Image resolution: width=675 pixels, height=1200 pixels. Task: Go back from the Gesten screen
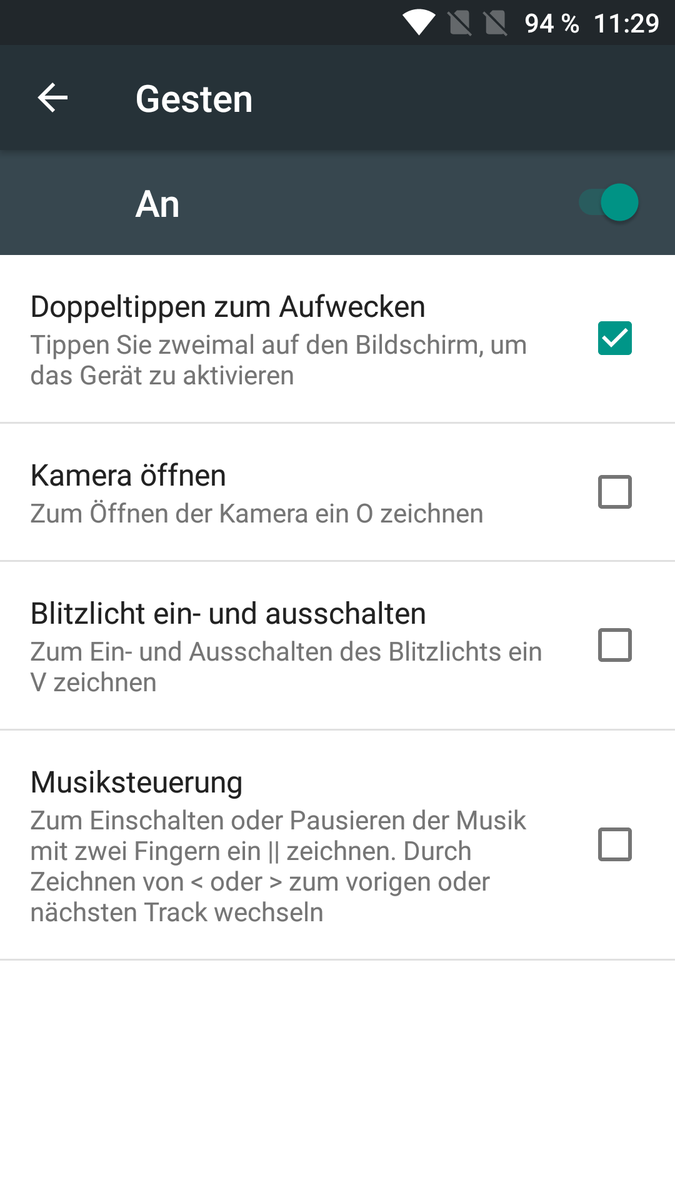pyautogui.click(x=52, y=98)
